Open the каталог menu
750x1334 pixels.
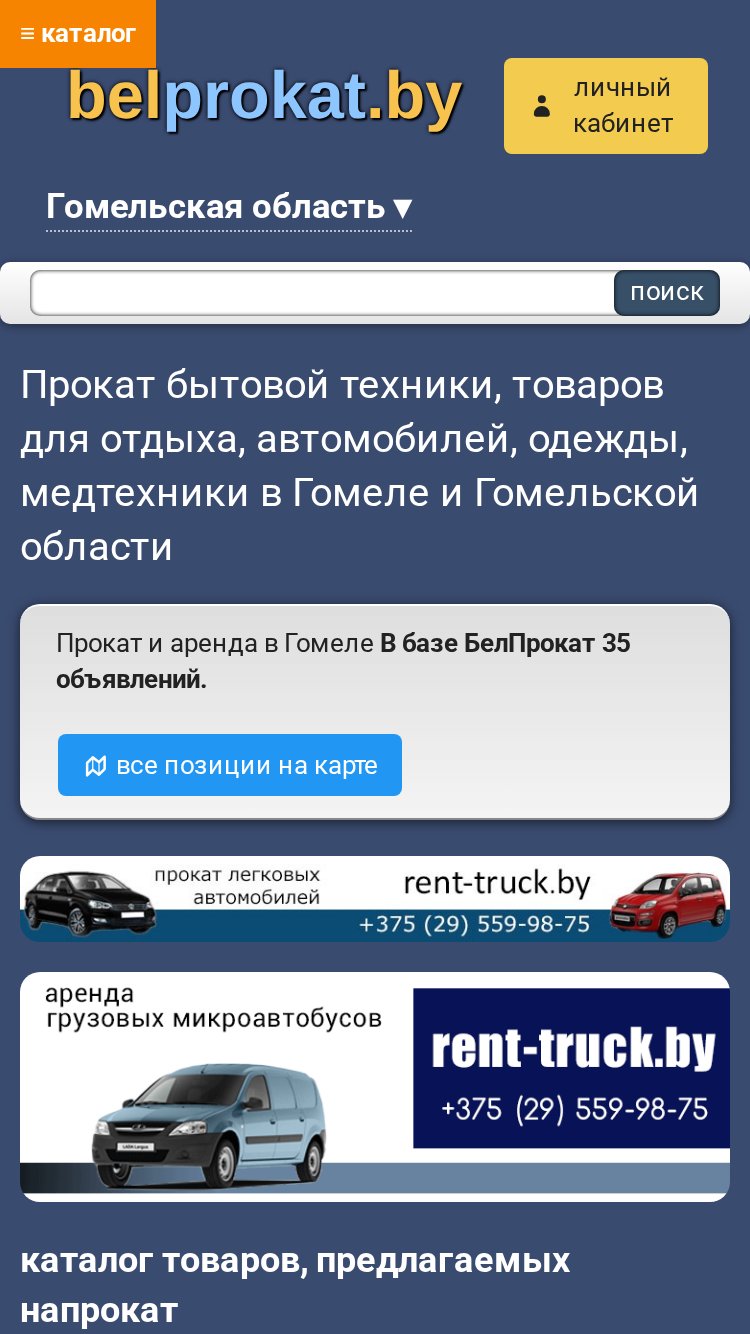(77, 34)
